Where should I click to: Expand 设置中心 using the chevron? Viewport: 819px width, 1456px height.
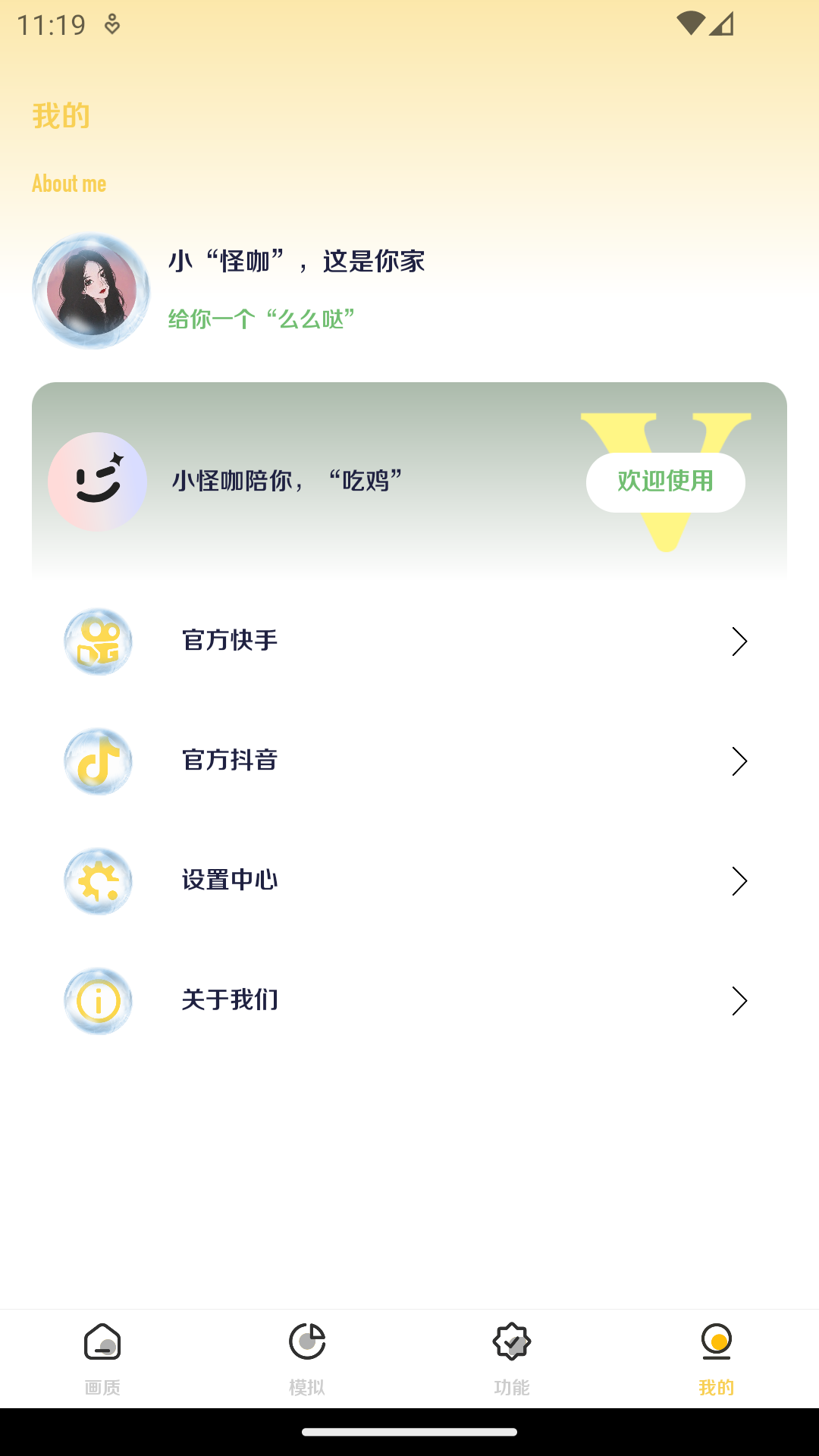click(738, 880)
